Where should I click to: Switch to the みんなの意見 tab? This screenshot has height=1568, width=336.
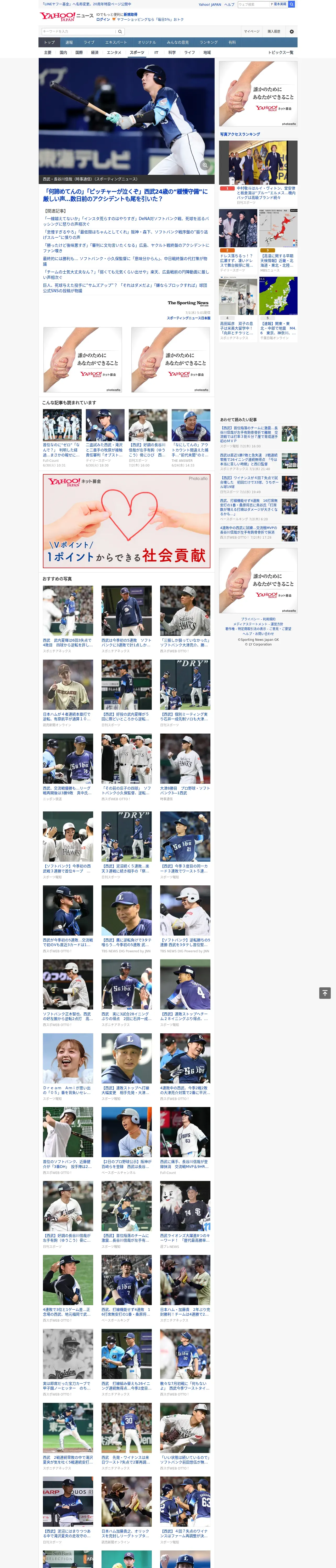coord(178,43)
